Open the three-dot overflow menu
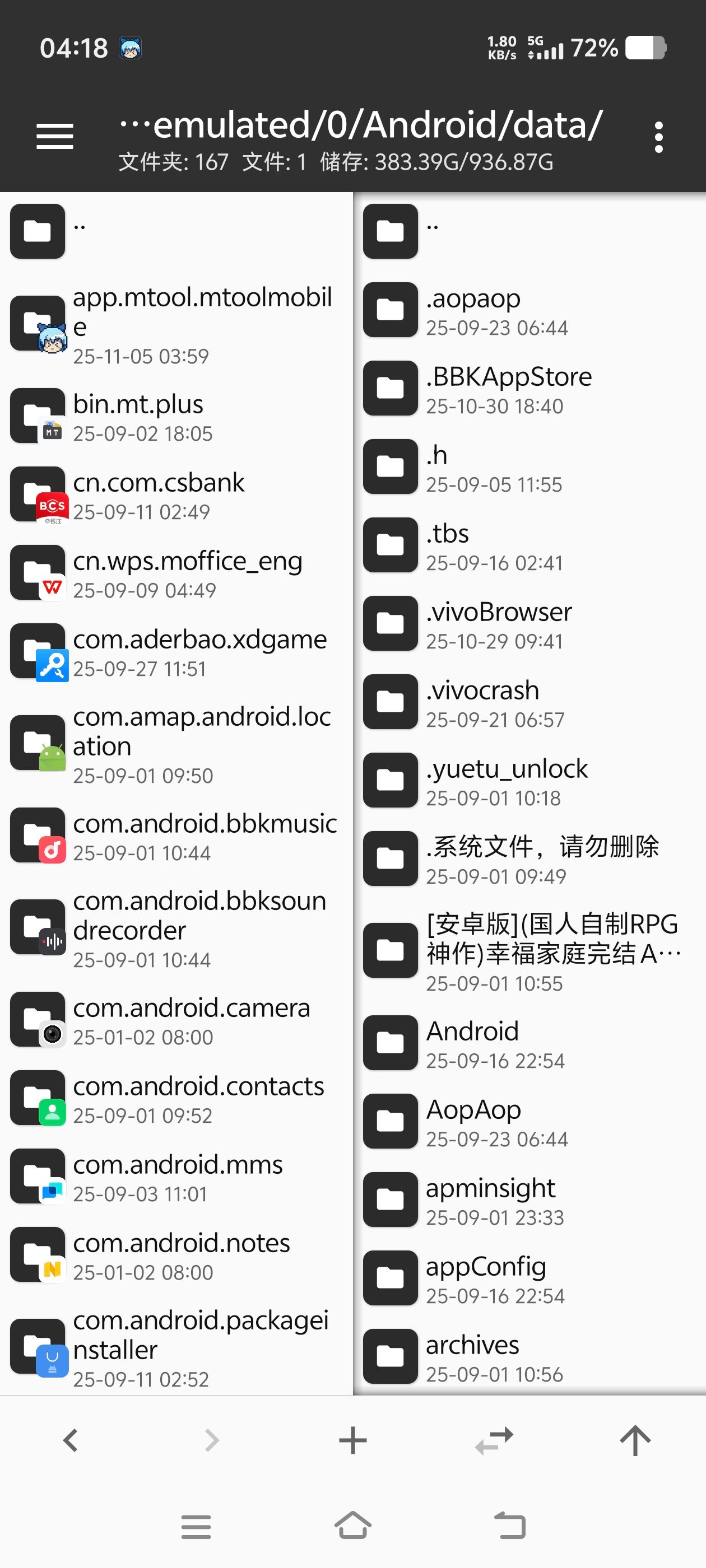The image size is (706, 1568). pyautogui.click(x=658, y=135)
